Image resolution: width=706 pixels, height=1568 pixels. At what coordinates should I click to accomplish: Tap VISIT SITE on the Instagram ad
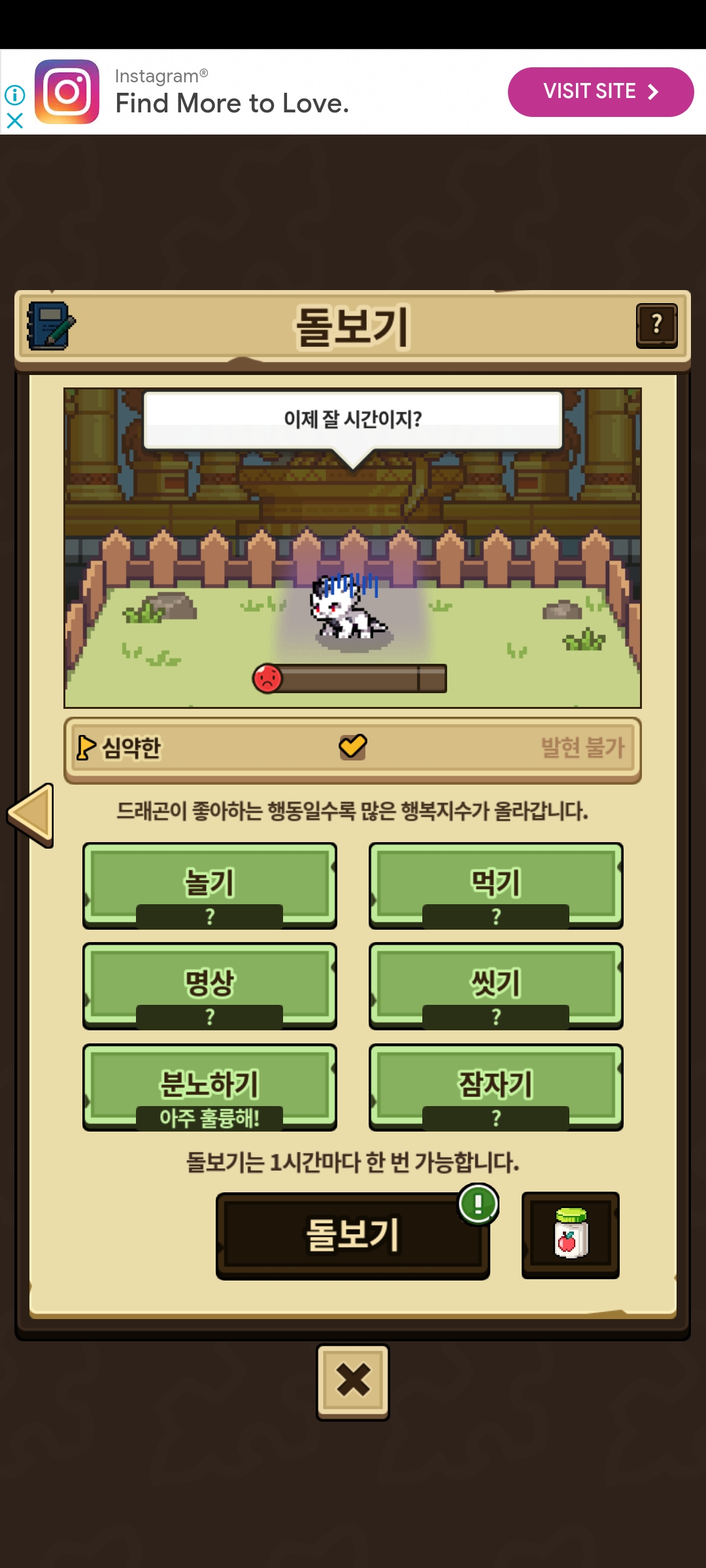click(600, 91)
